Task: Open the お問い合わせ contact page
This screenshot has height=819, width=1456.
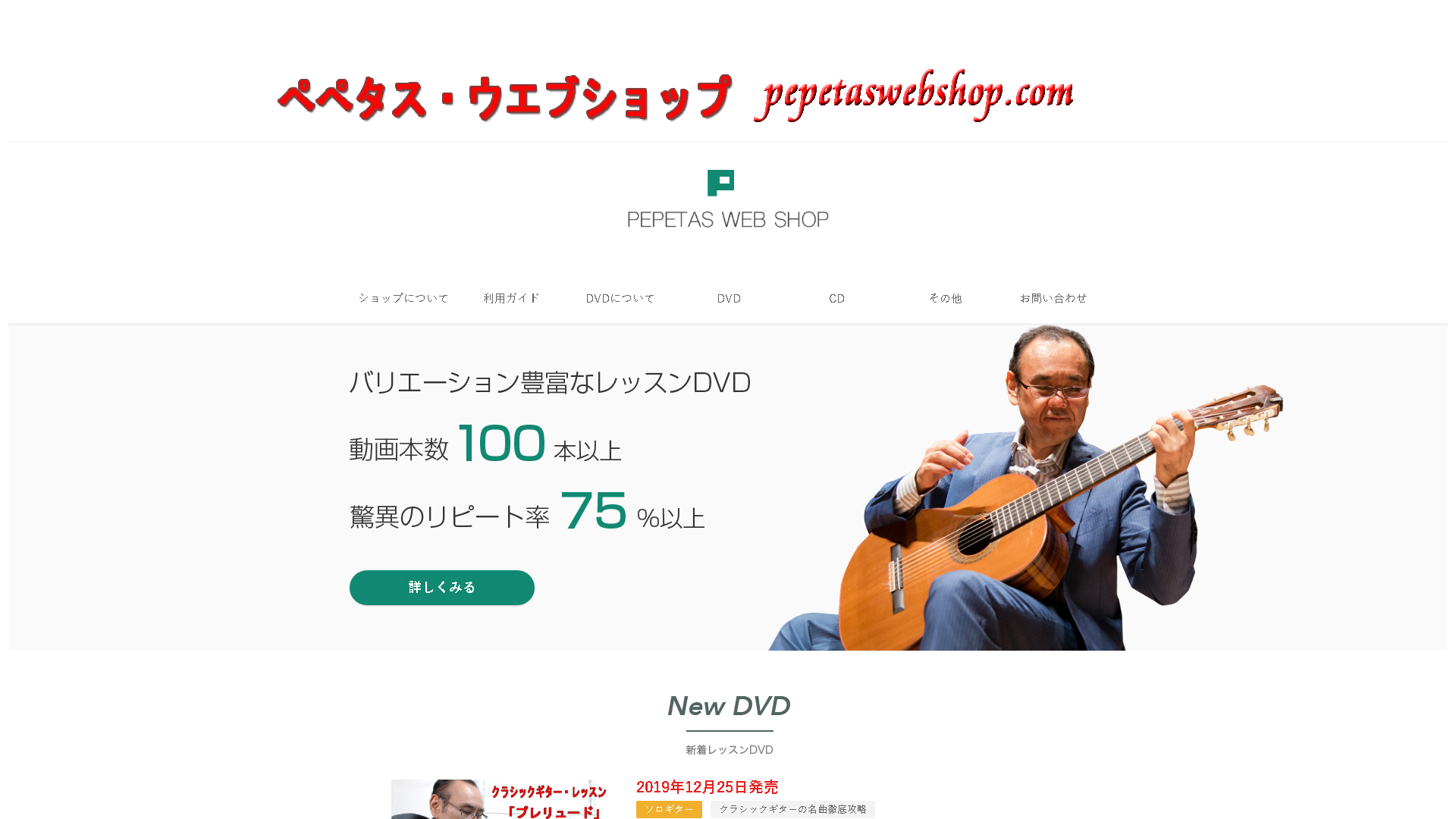Action: click(1053, 298)
